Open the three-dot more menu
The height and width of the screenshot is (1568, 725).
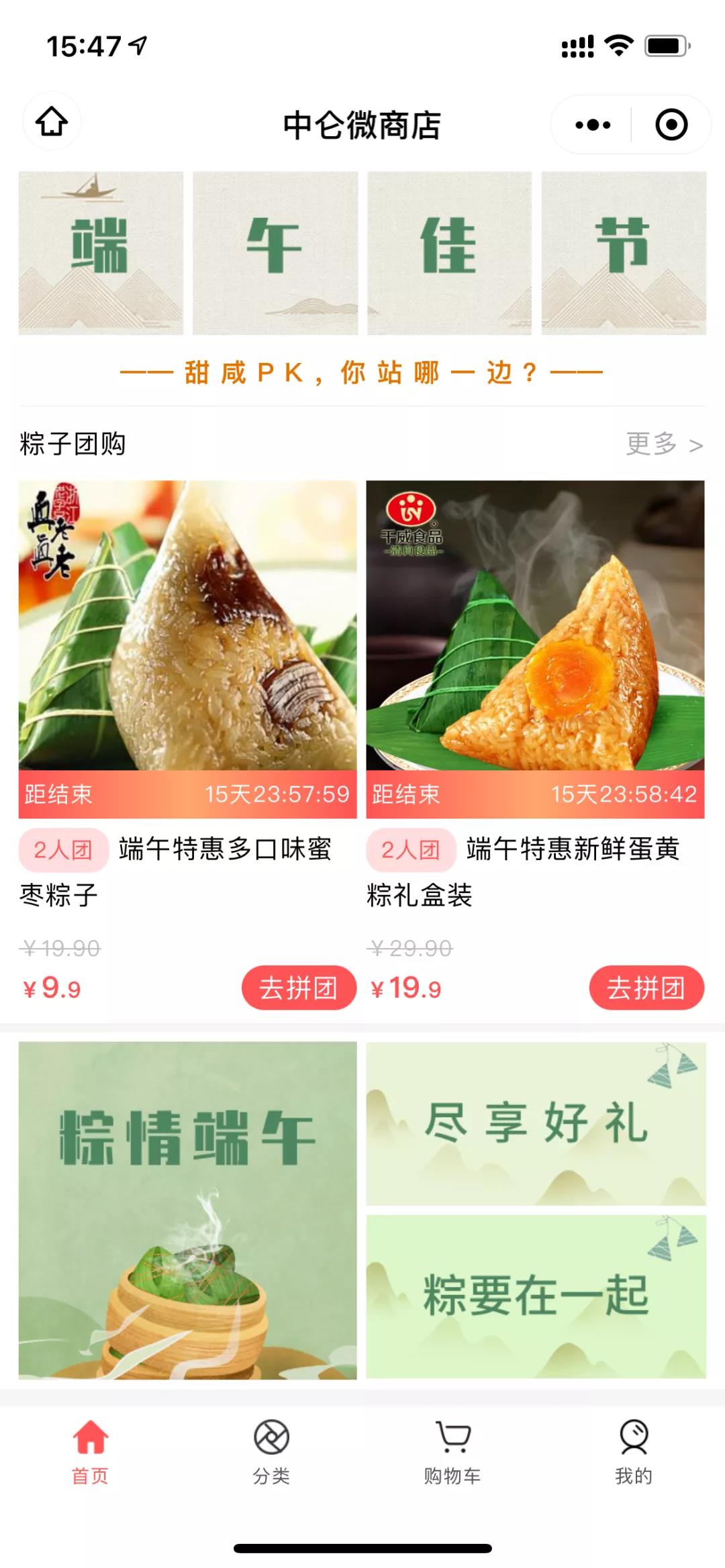pos(593,125)
